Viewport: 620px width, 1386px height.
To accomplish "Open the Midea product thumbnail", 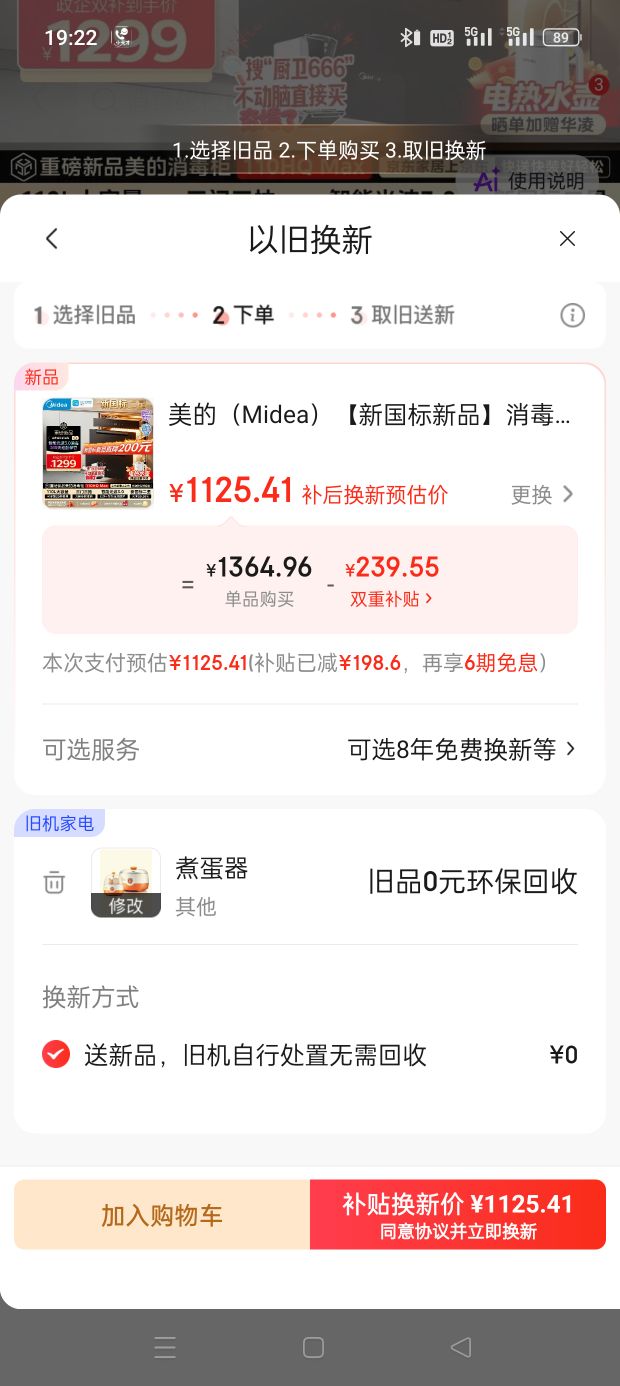I will point(98,453).
